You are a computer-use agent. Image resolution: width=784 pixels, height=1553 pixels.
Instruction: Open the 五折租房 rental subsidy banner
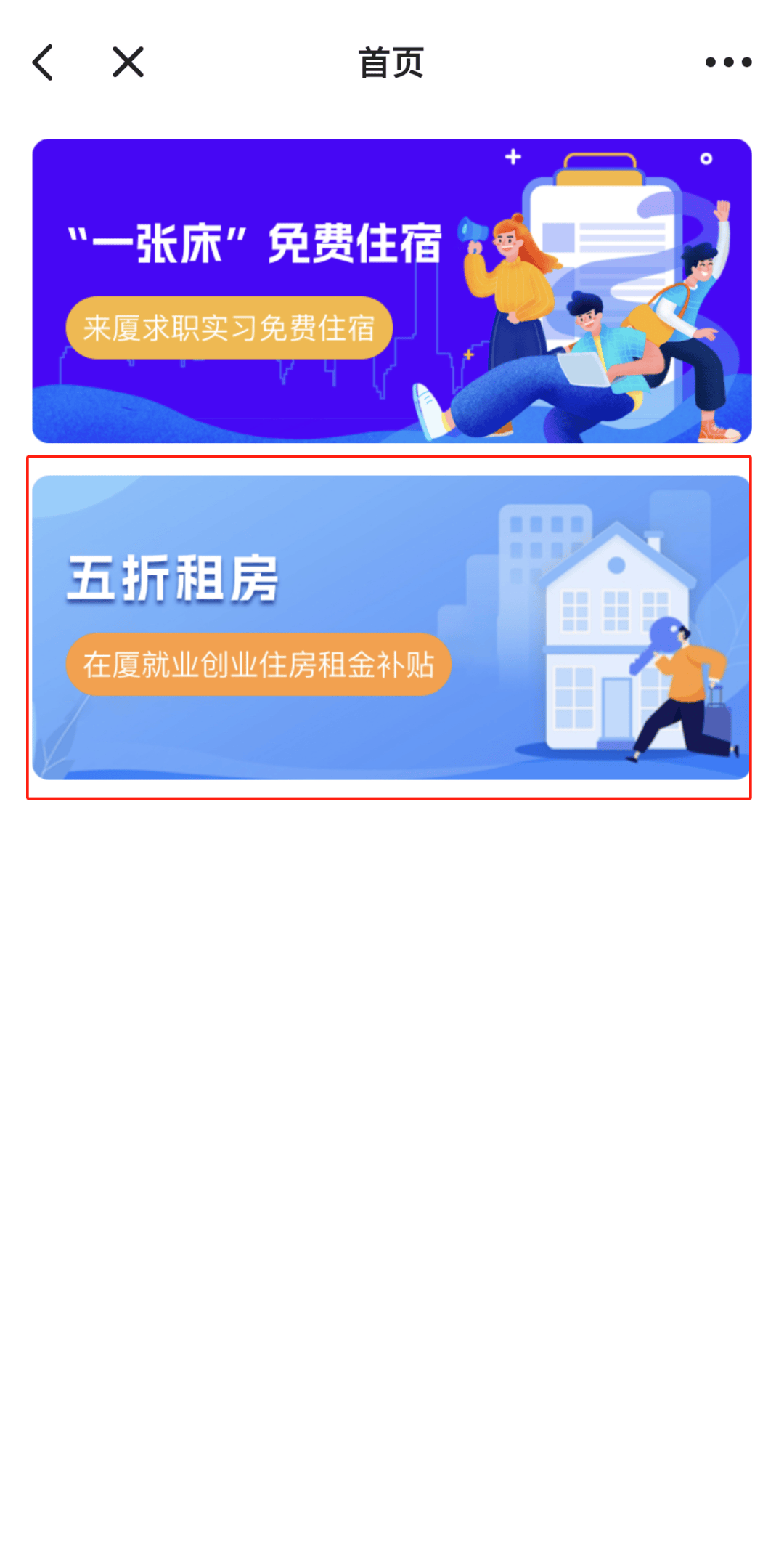tap(391, 628)
